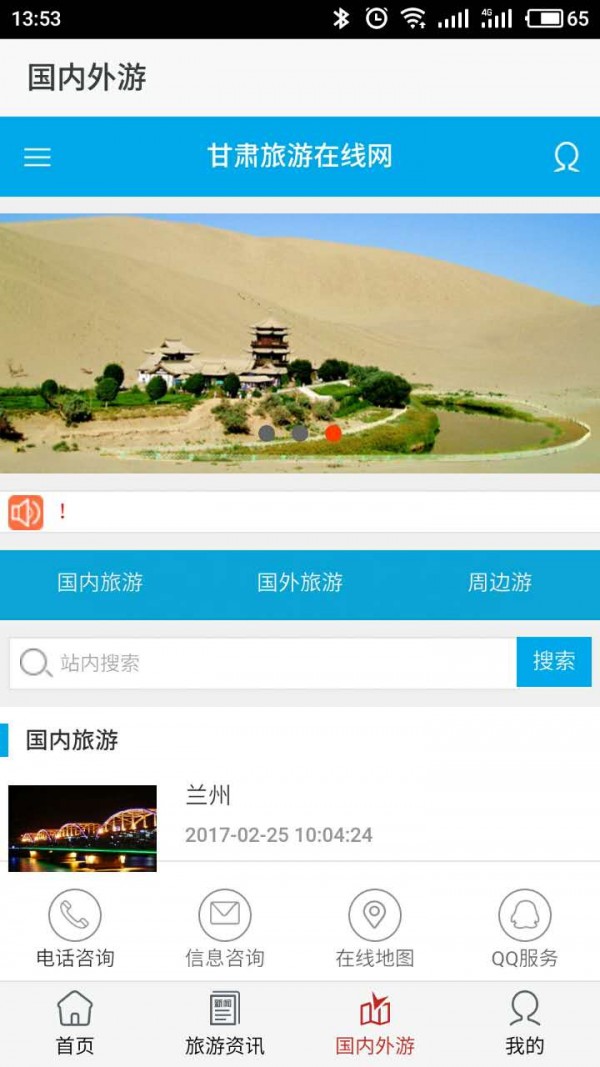This screenshot has height=1067, width=600.
Task: Open the profile icon in the blue header
Action: [566, 157]
